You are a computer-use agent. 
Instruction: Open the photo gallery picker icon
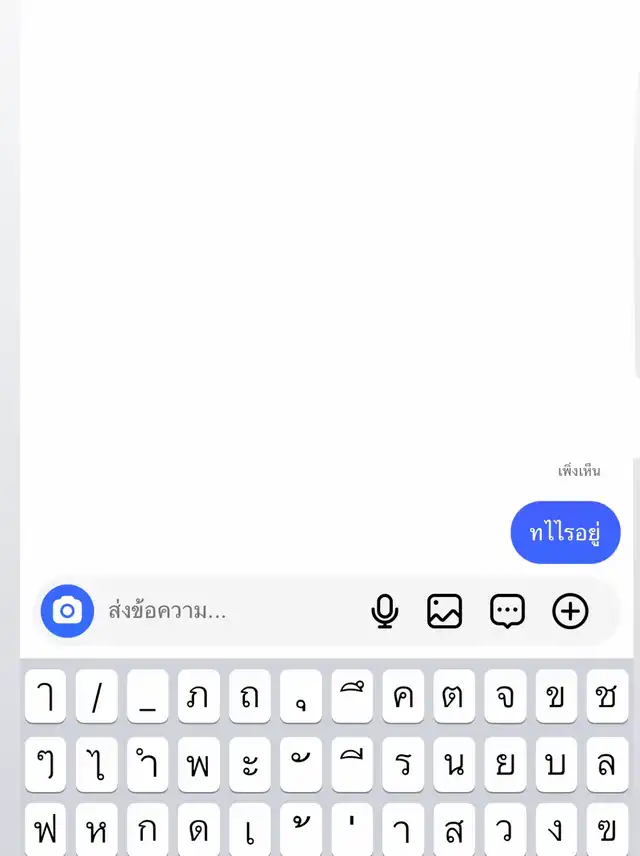click(x=445, y=611)
